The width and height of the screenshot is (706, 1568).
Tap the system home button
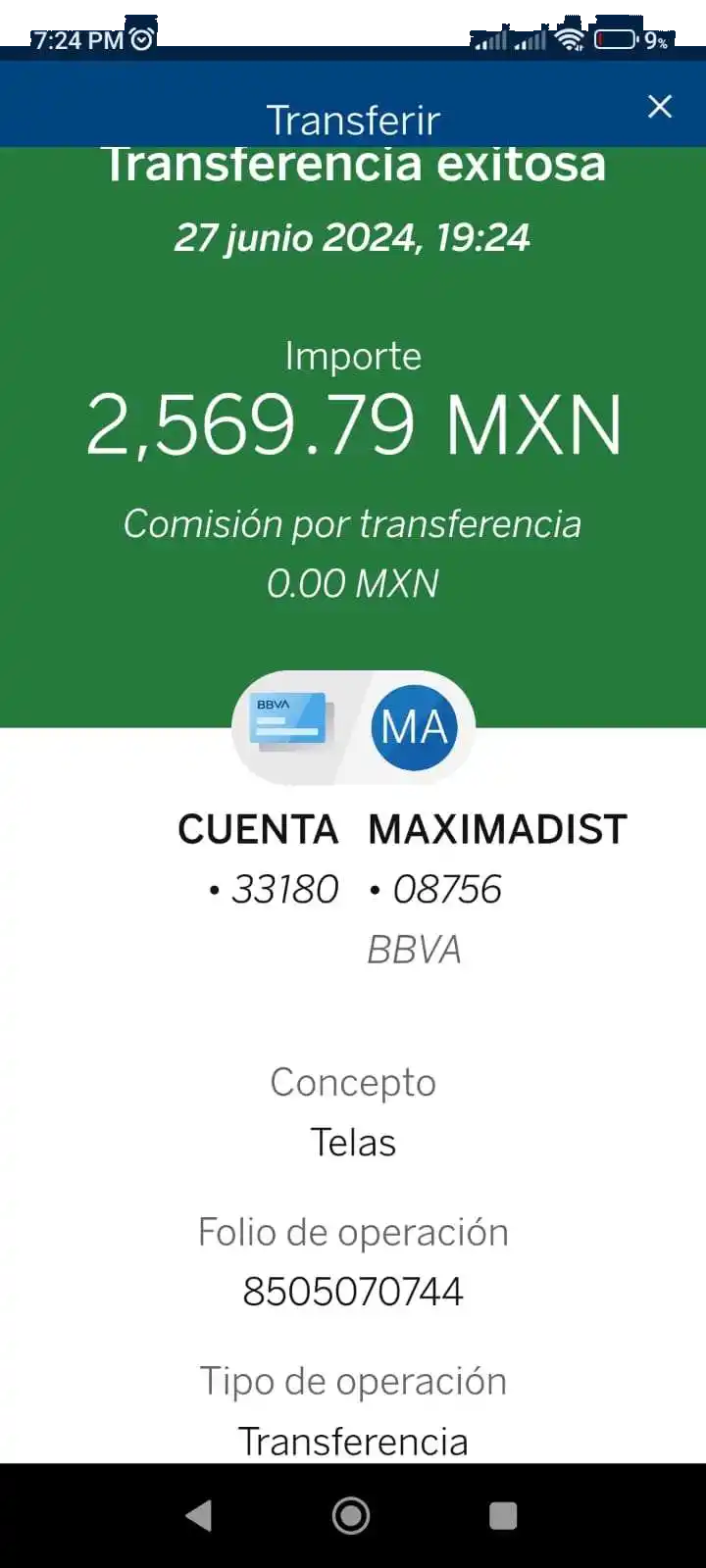pos(351,1516)
